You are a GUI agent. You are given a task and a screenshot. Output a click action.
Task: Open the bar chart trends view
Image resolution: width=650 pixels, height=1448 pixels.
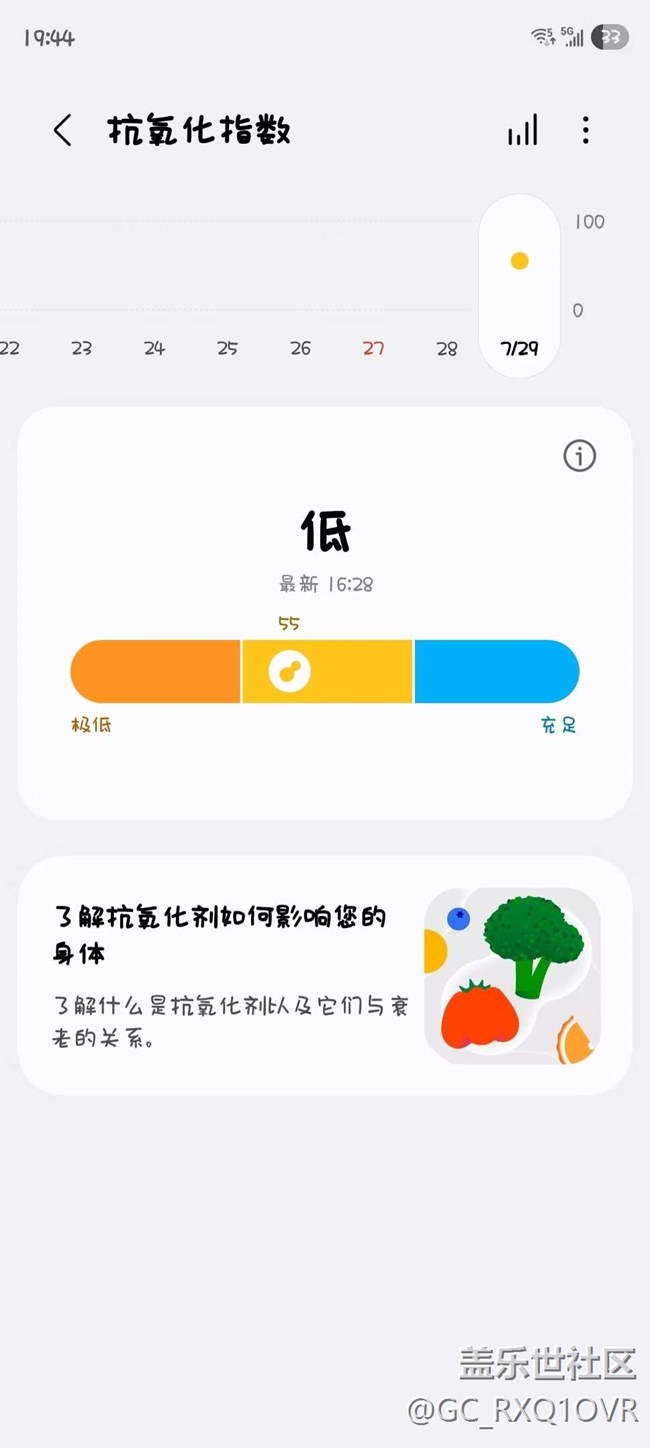[522, 130]
